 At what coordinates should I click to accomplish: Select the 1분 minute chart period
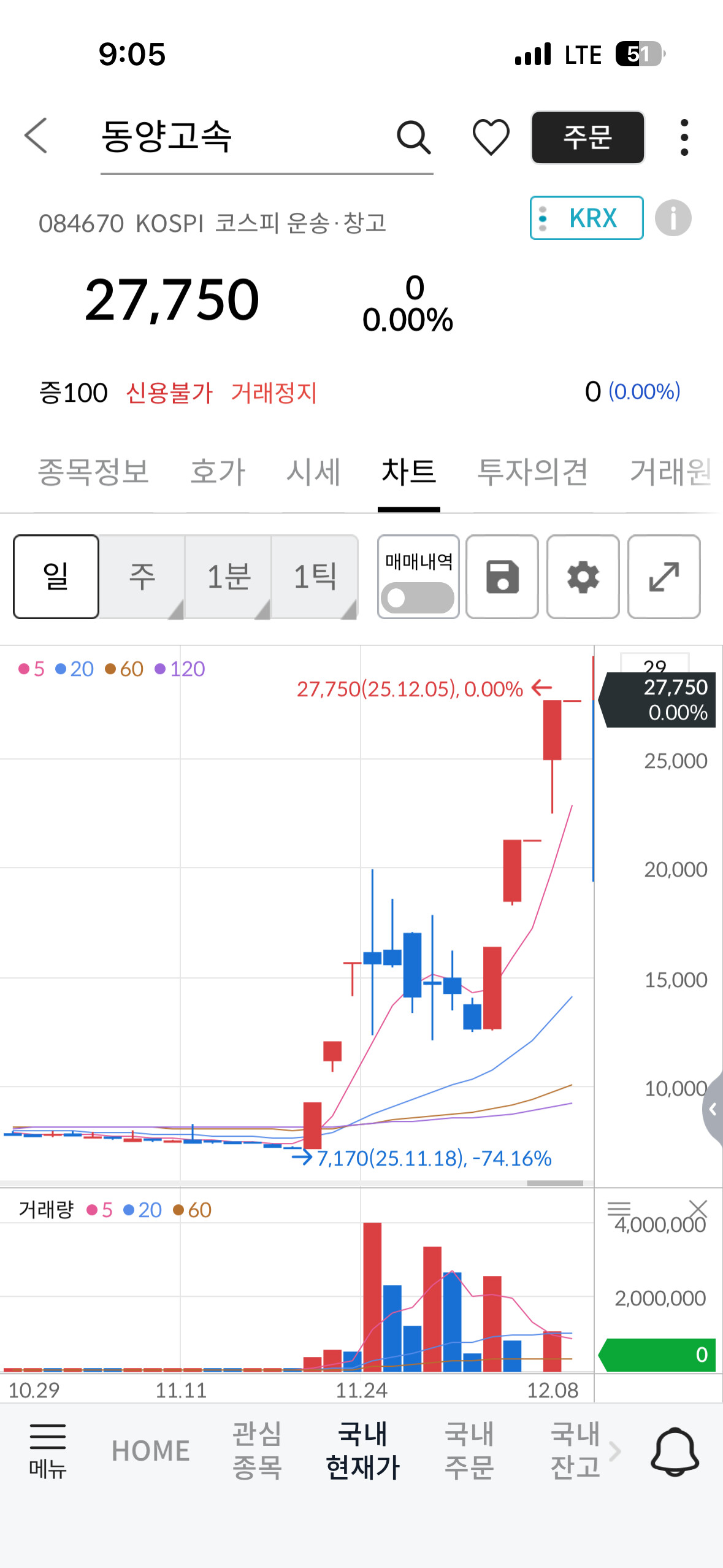tap(228, 577)
